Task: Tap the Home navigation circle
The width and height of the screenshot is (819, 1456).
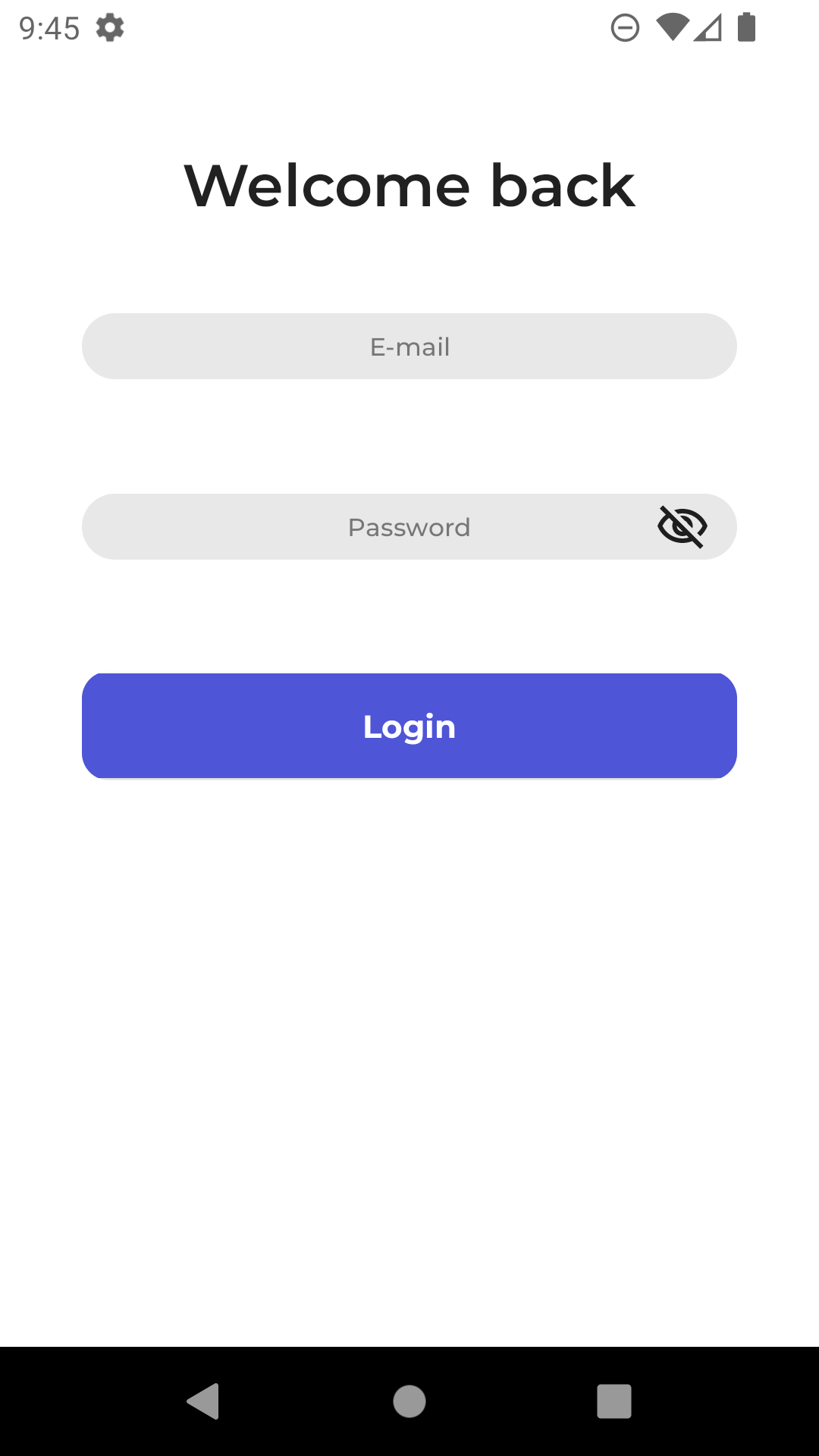Action: point(409,1401)
